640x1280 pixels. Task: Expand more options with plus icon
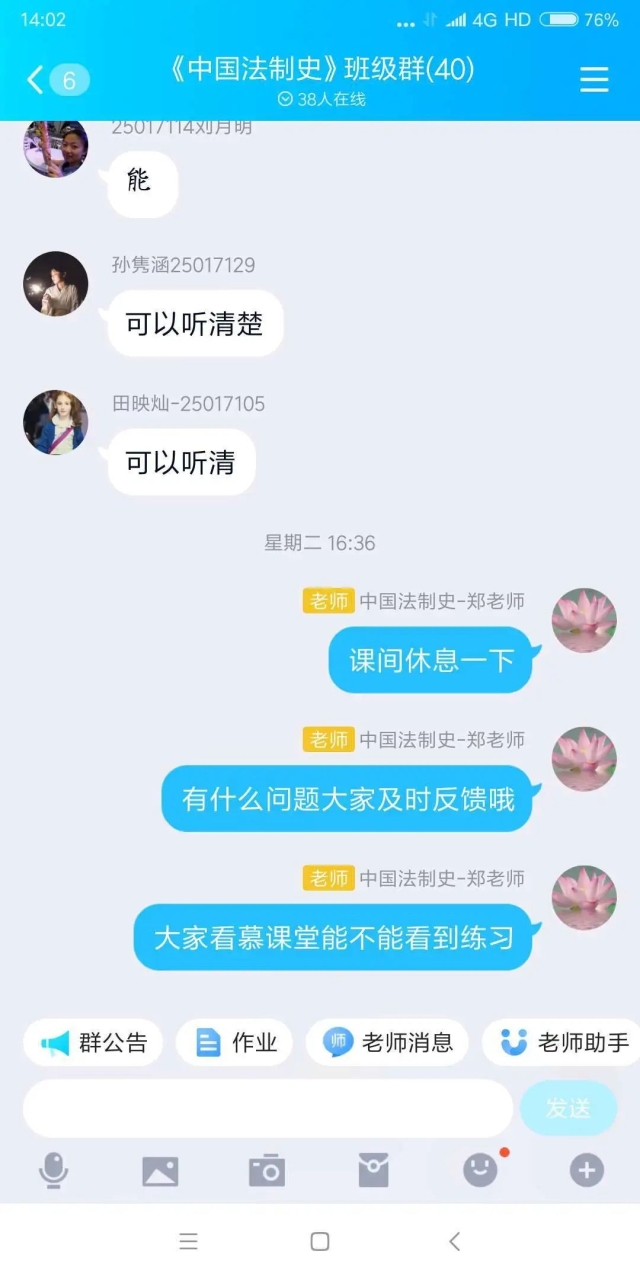pos(587,1170)
